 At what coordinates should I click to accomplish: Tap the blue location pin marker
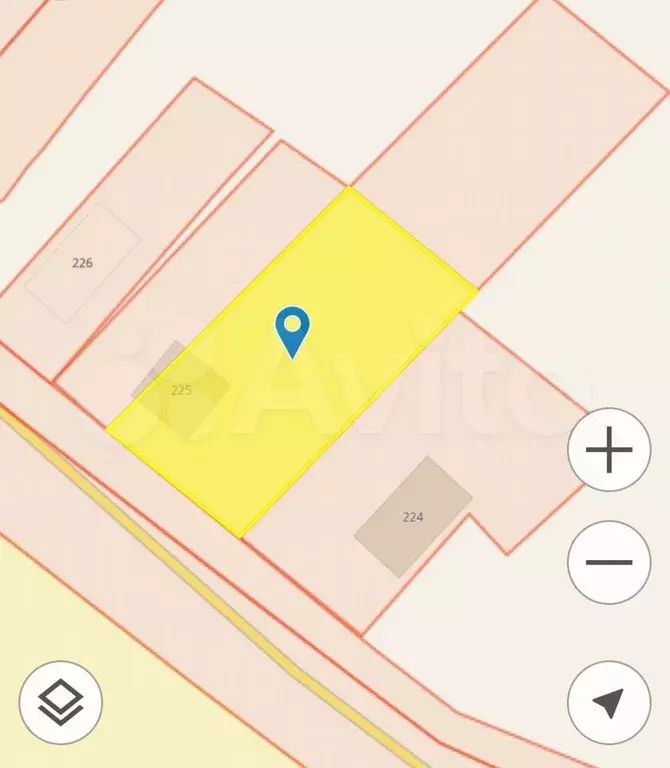click(x=292, y=330)
